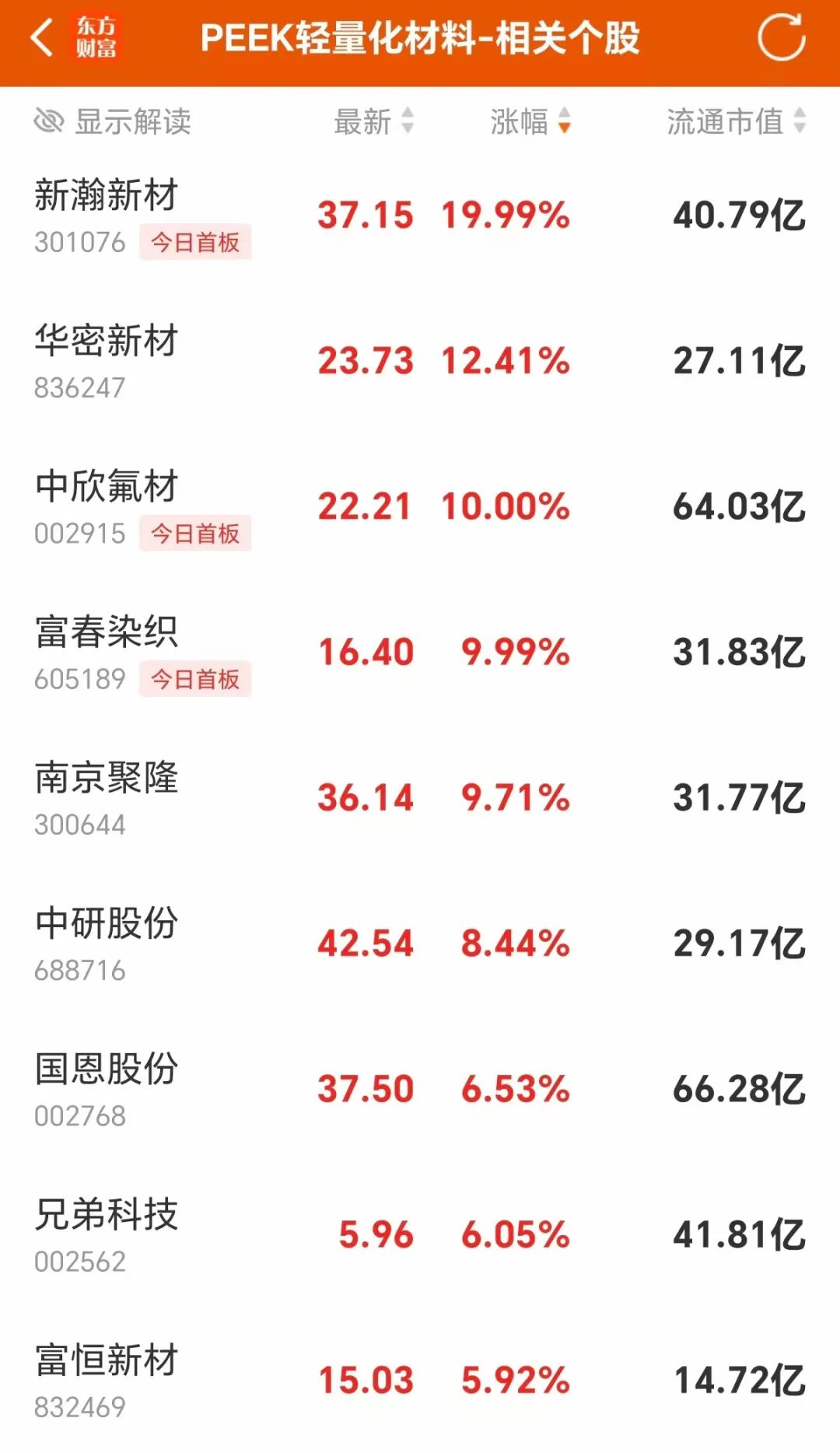This screenshot has width=840, height=1453.
Task: Sort by 流通市值 column
Action: [x=737, y=121]
